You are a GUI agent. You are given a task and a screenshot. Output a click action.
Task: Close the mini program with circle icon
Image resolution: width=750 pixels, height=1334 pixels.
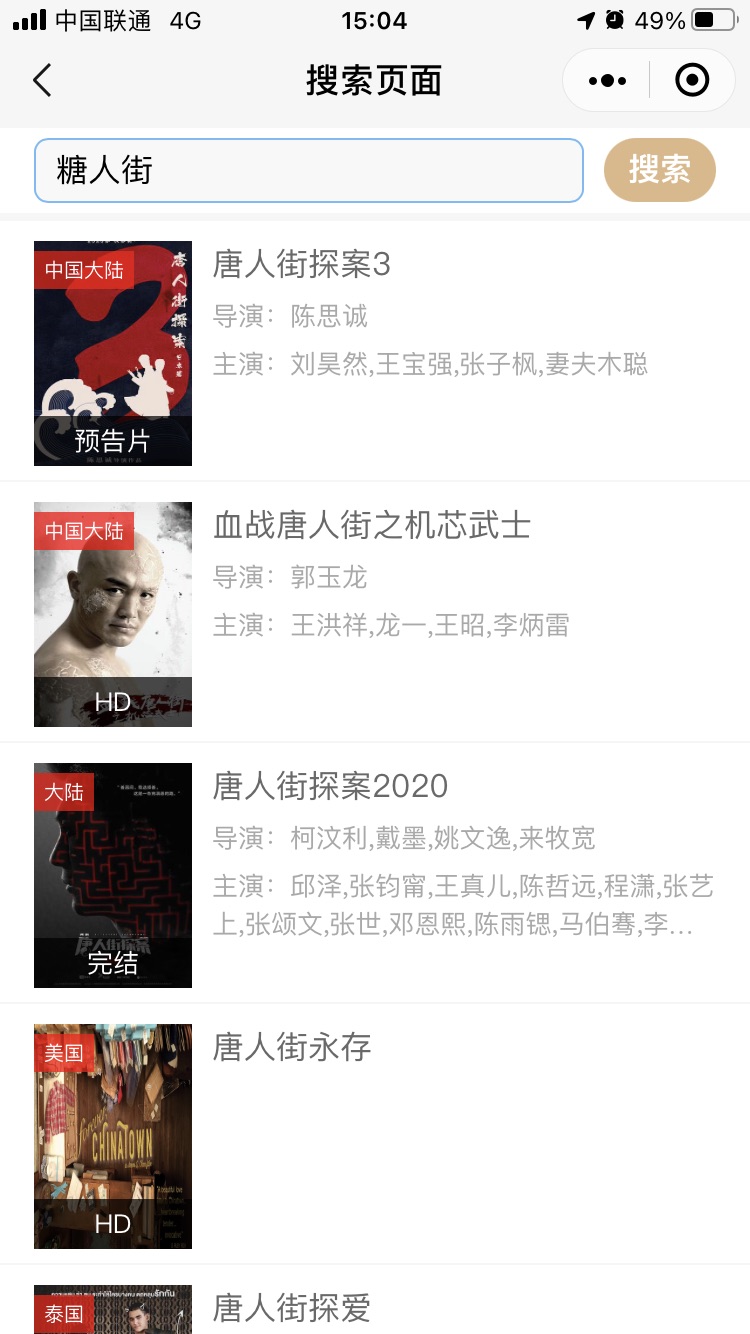coord(692,80)
